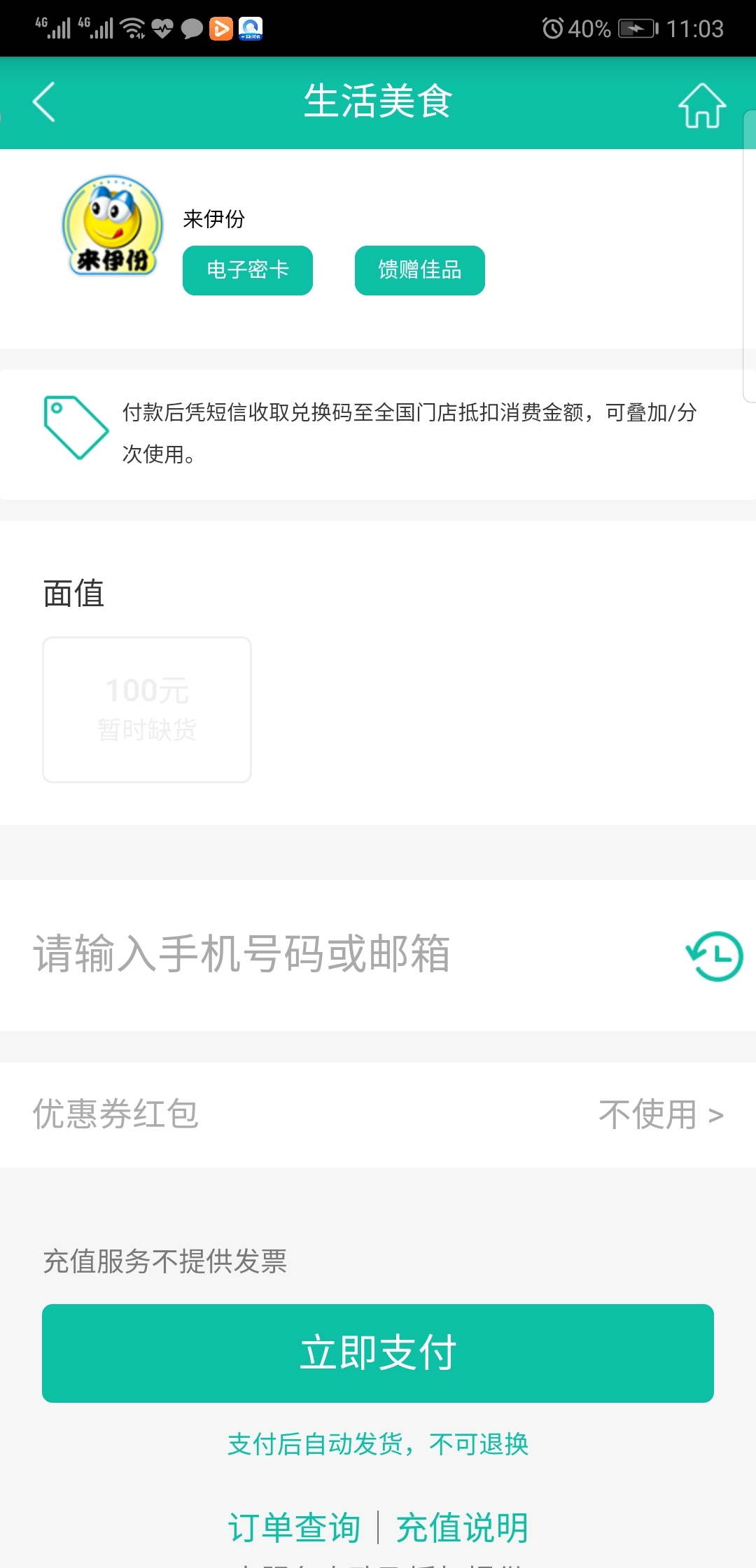Choose the 100元 face value option

tap(147, 709)
